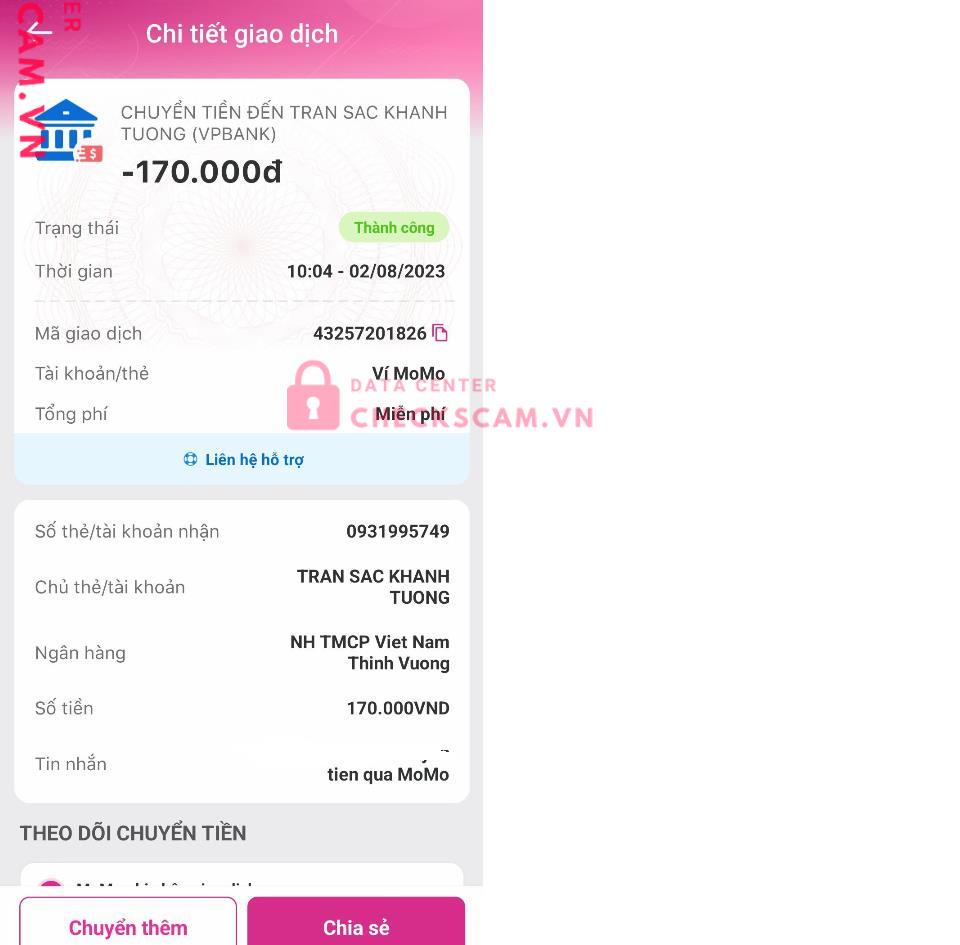This screenshot has height=945, width=960.
Task: Open Liên hệ hỗ trợ support link
Action: (243, 460)
